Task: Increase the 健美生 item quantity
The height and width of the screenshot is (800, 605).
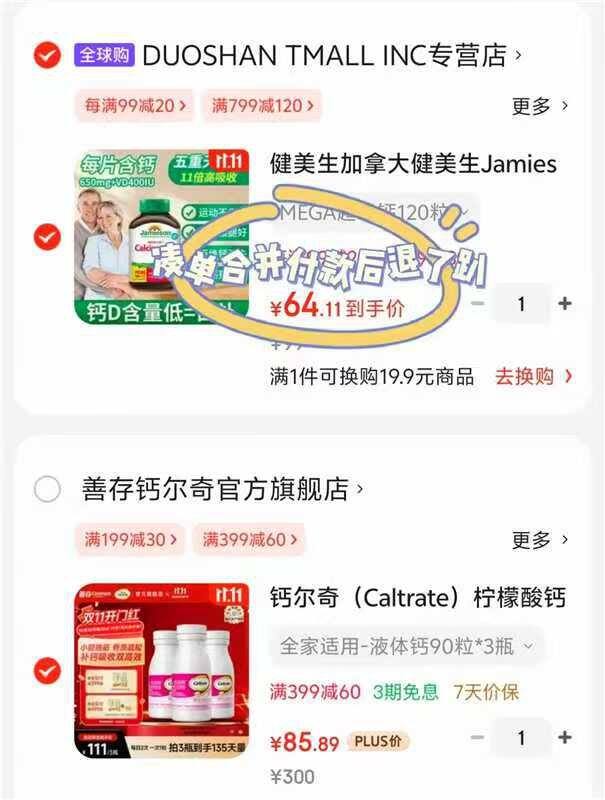Action: click(x=565, y=303)
